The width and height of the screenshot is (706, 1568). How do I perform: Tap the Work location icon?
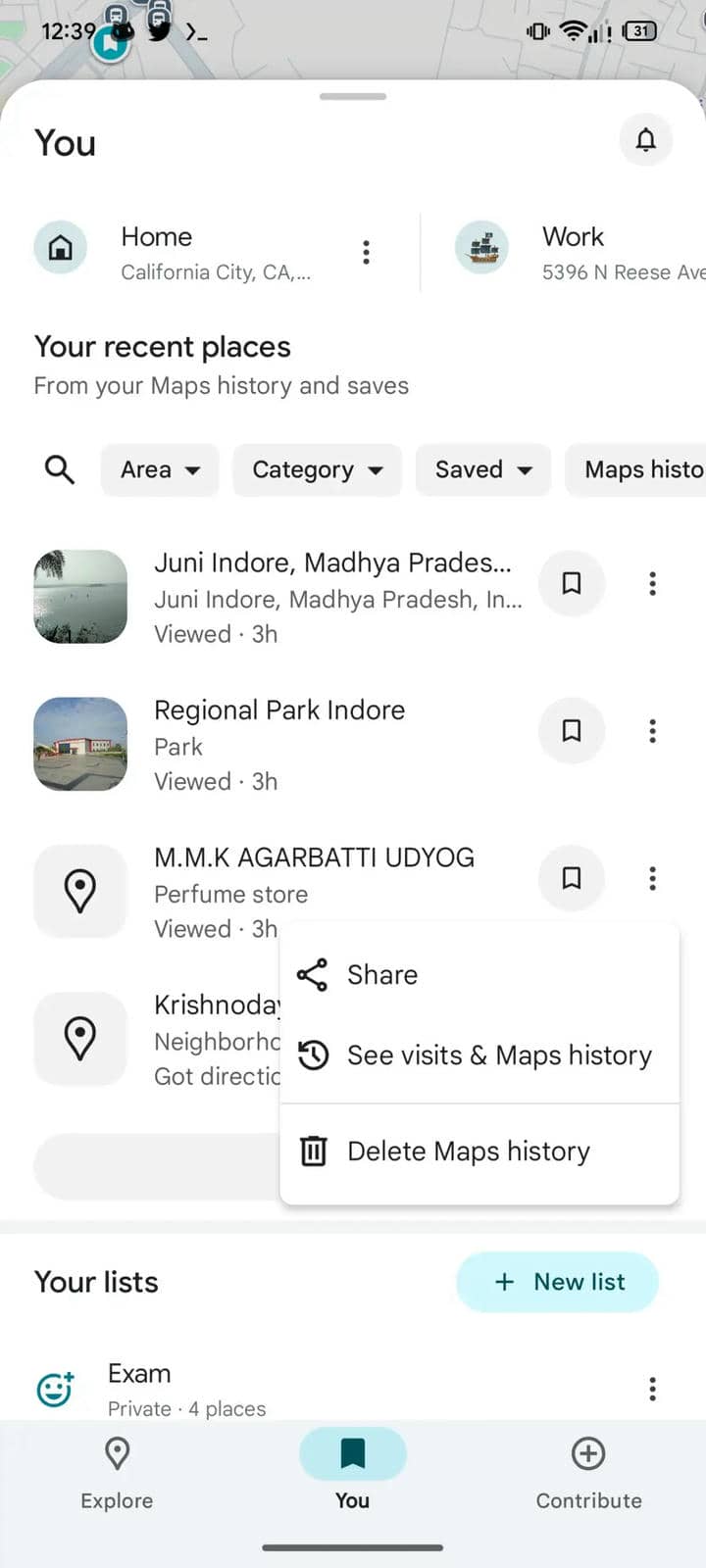pos(481,248)
